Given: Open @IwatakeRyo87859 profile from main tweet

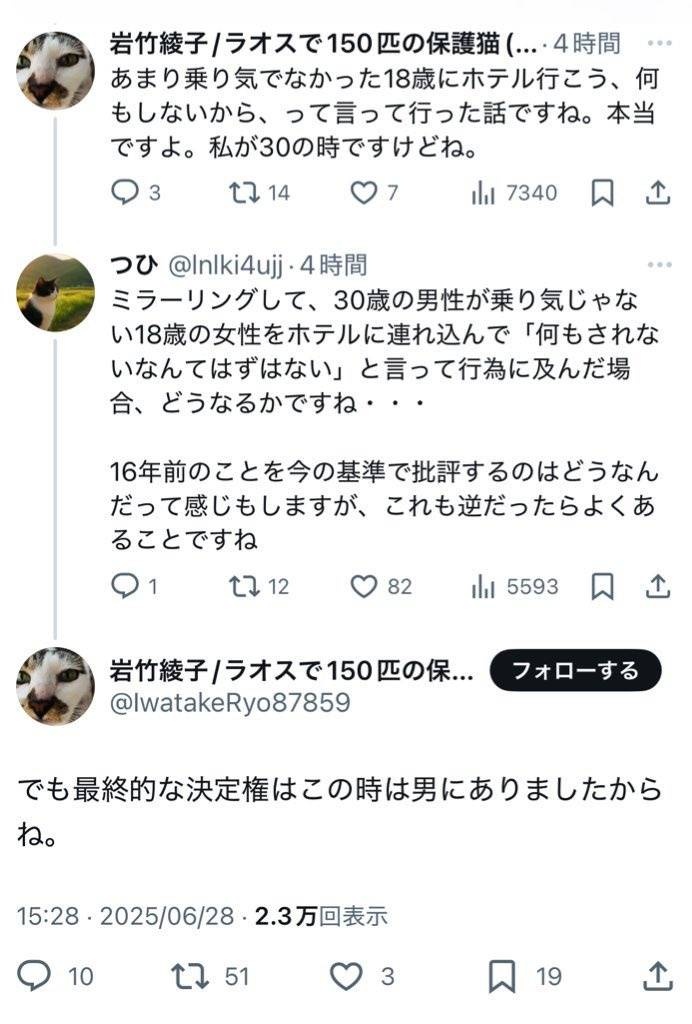Looking at the screenshot, I should point(229,702).
